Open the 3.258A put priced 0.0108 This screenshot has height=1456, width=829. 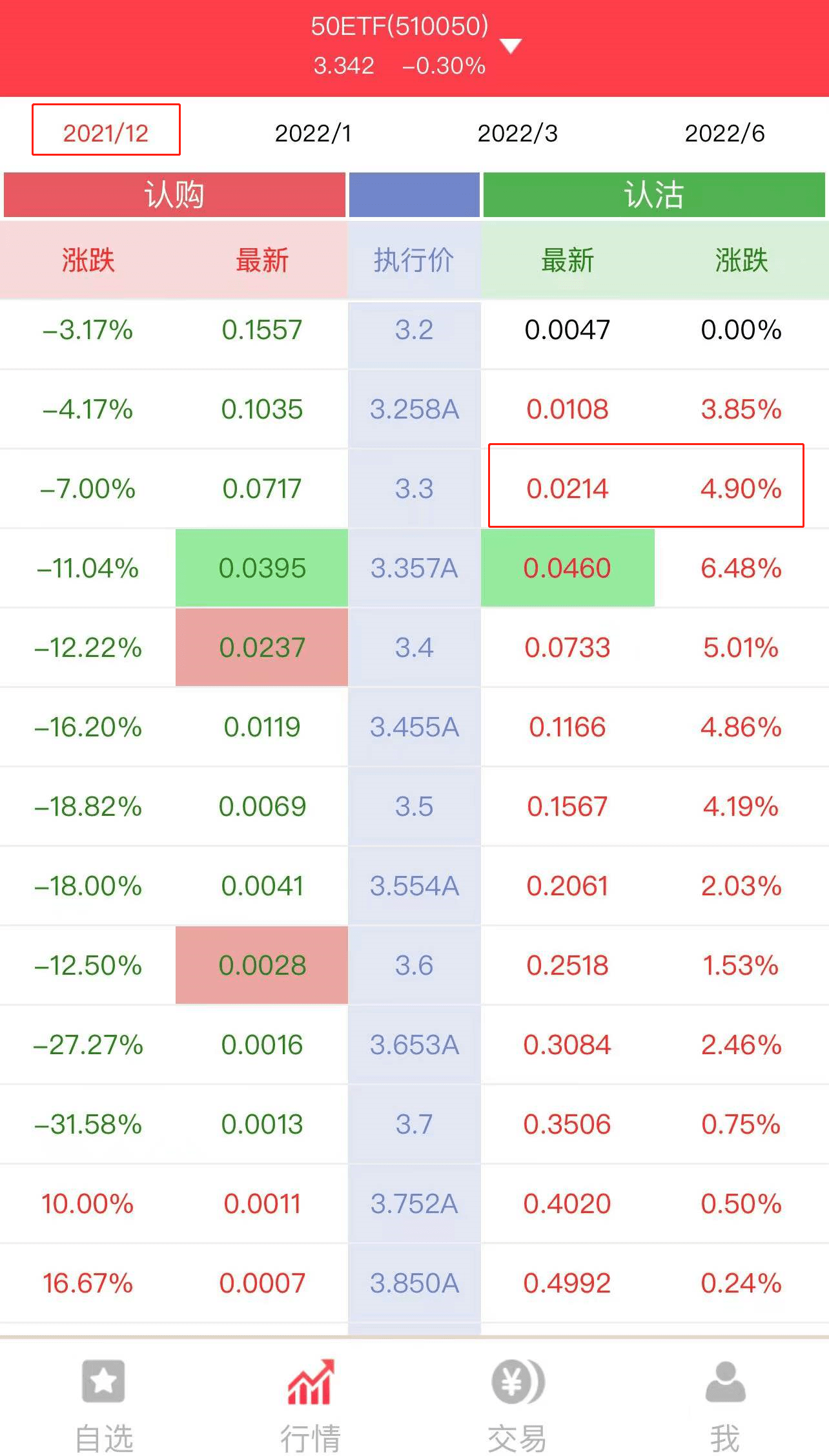coord(568,410)
